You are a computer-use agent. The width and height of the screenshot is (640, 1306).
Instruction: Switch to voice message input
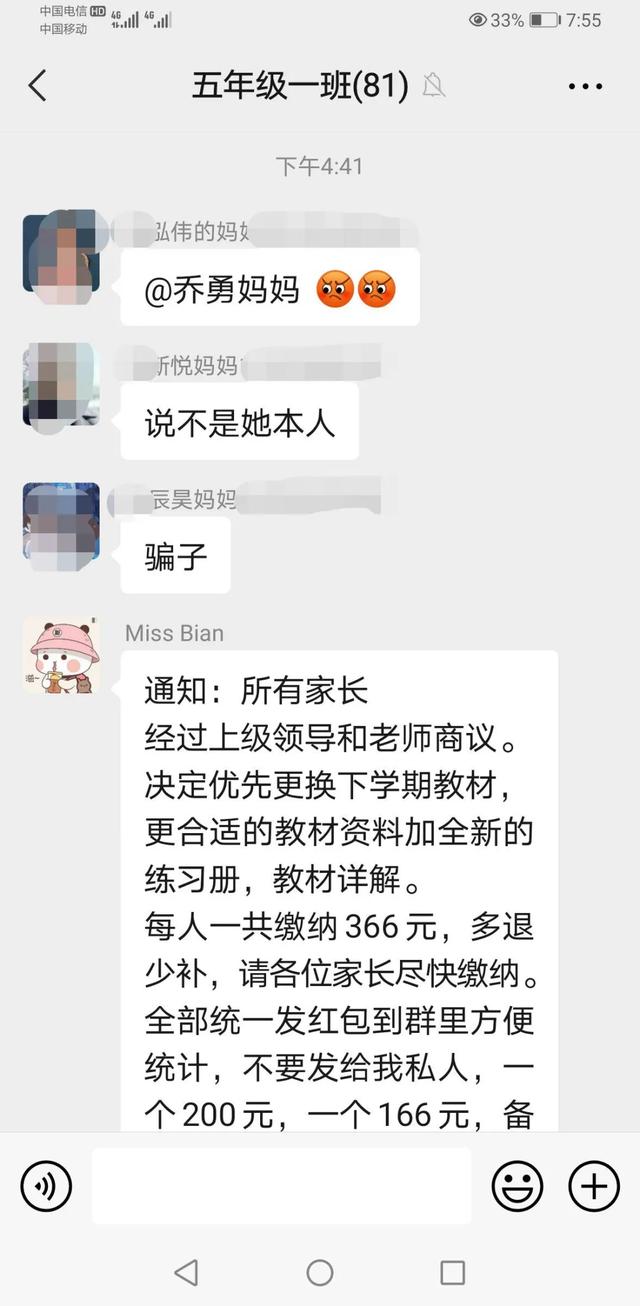46,1187
